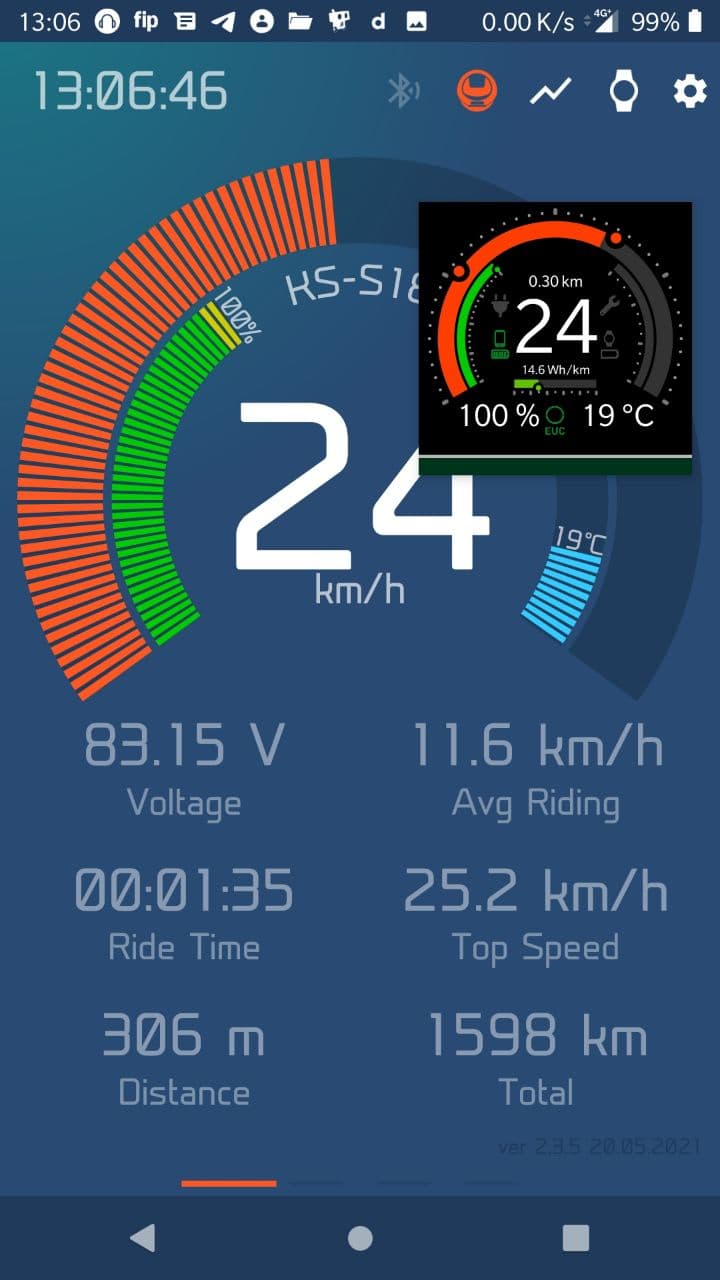Open the recent apps view
The height and width of the screenshot is (1280, 720).
click(x=576, y=1238)
